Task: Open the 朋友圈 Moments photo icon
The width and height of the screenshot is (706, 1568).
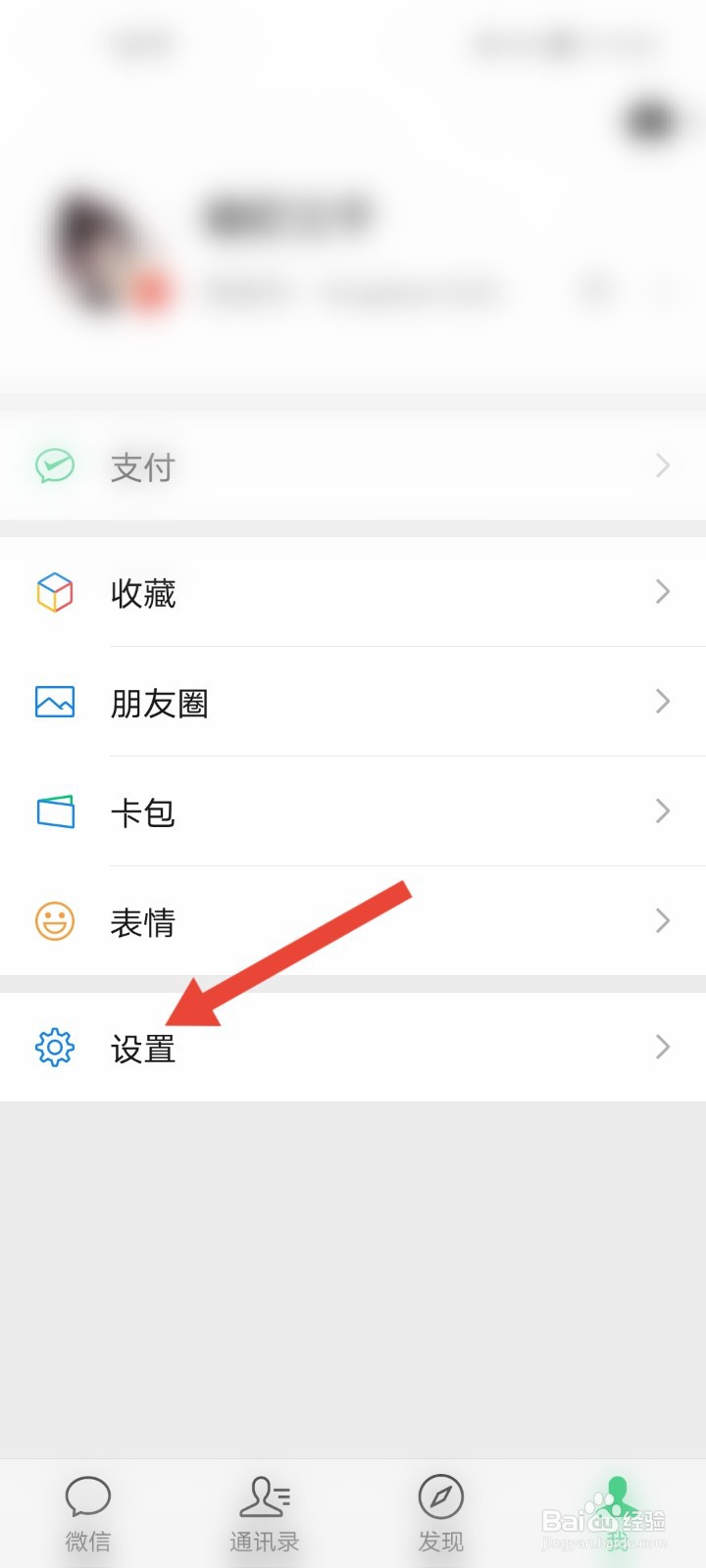Action: [55, 703]
